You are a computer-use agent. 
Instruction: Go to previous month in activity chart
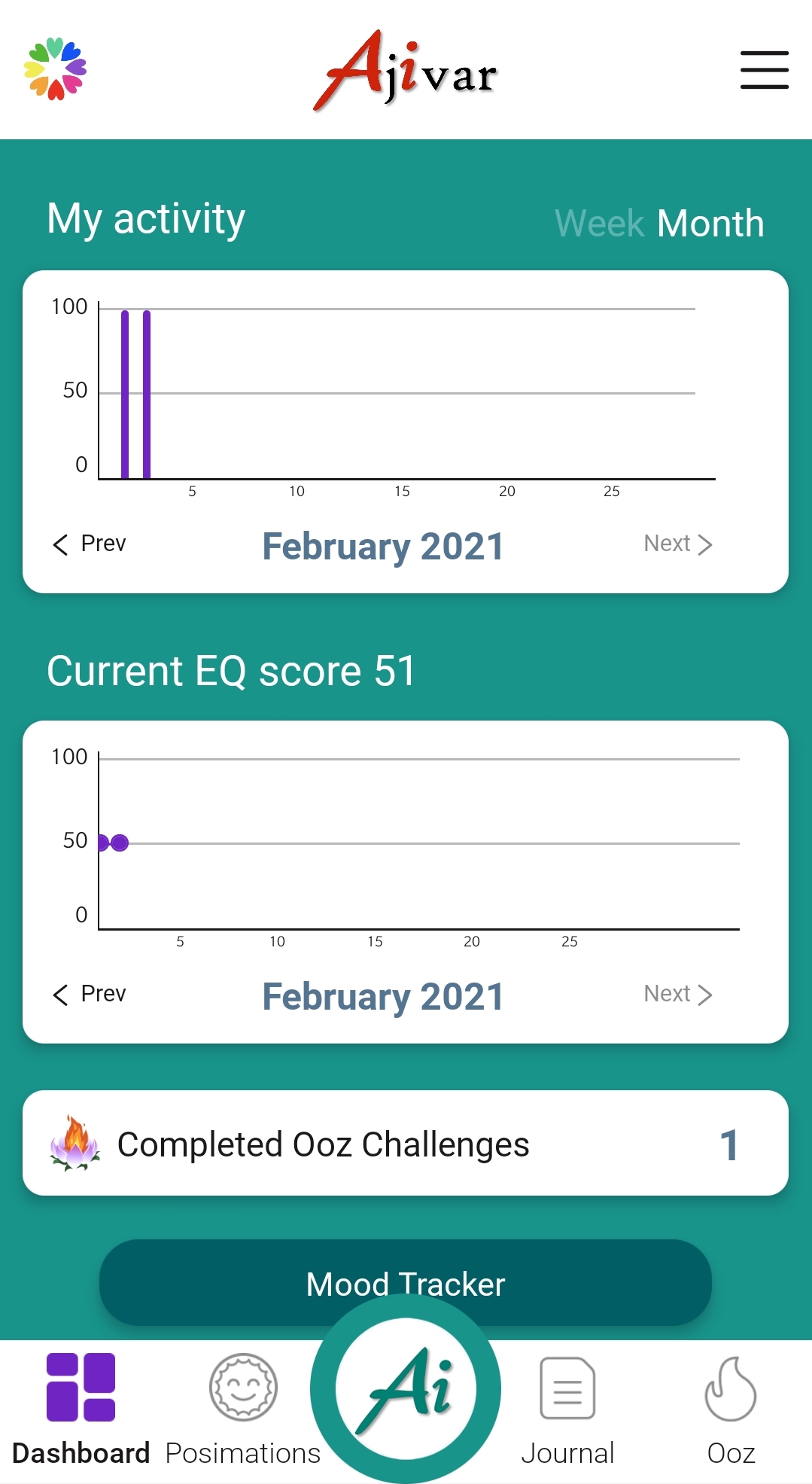coord(90,544)
